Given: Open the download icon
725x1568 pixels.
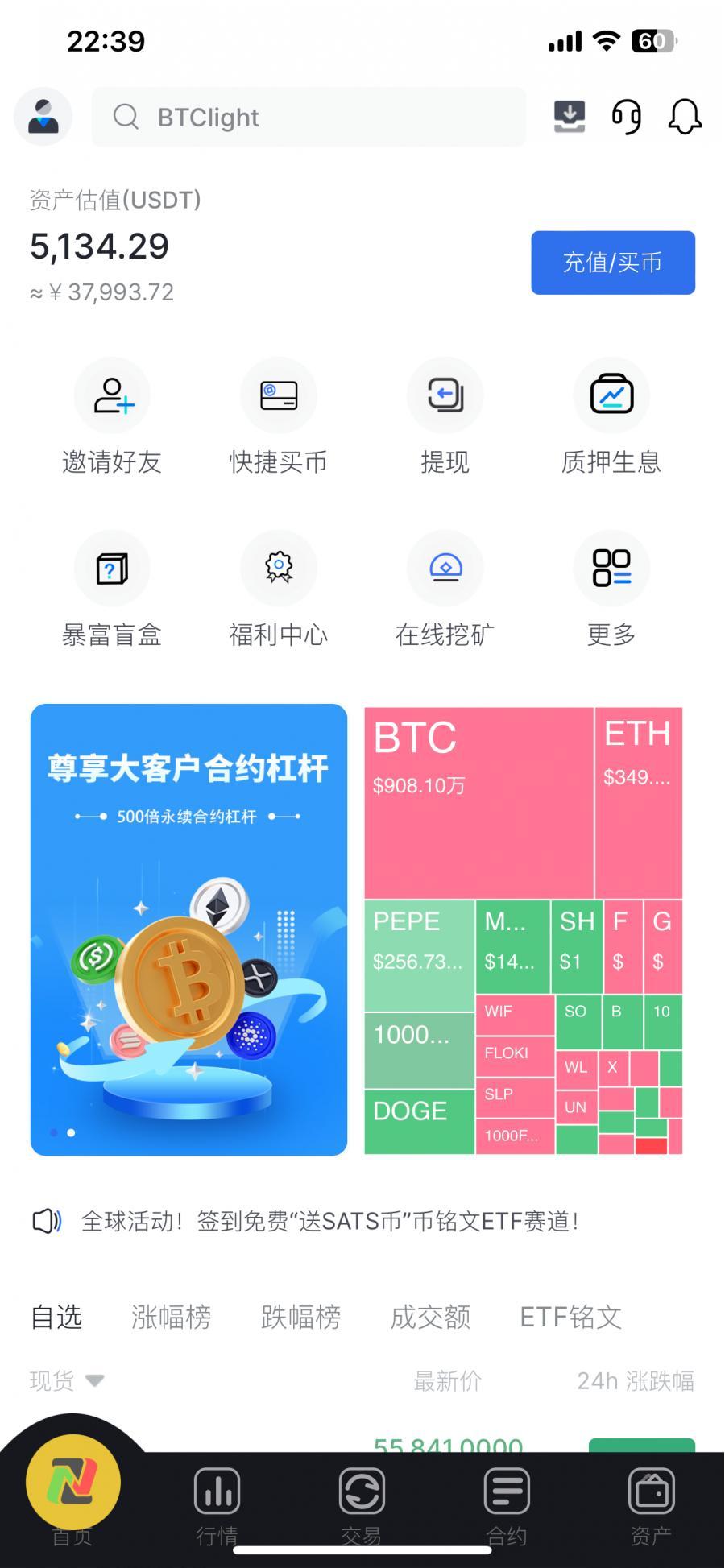Looking at the screenshot, I should (x=570, y=117).
